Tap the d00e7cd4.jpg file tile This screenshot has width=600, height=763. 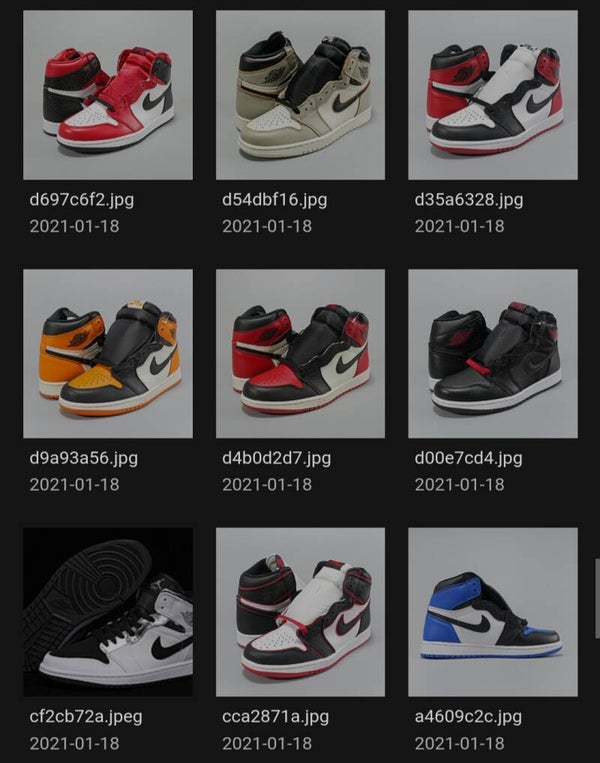coord(492,354)
